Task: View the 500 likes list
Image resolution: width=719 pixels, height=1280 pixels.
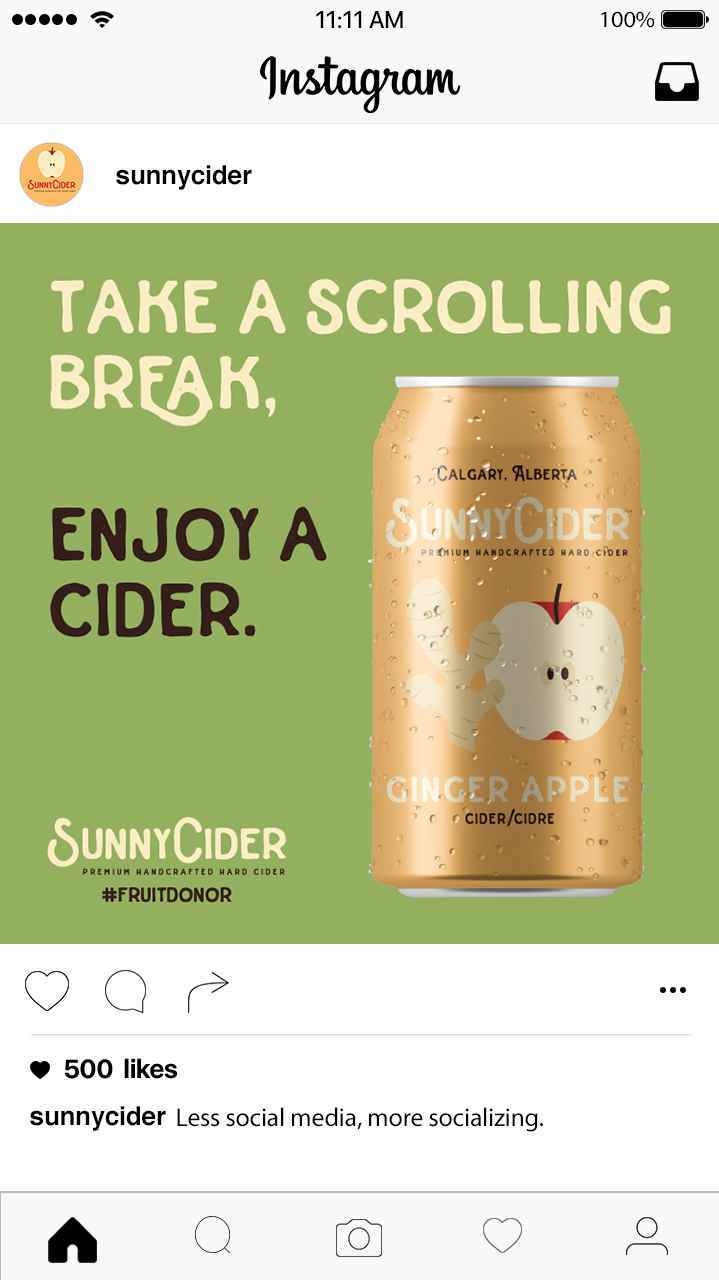Action: tap(120, 1069)
